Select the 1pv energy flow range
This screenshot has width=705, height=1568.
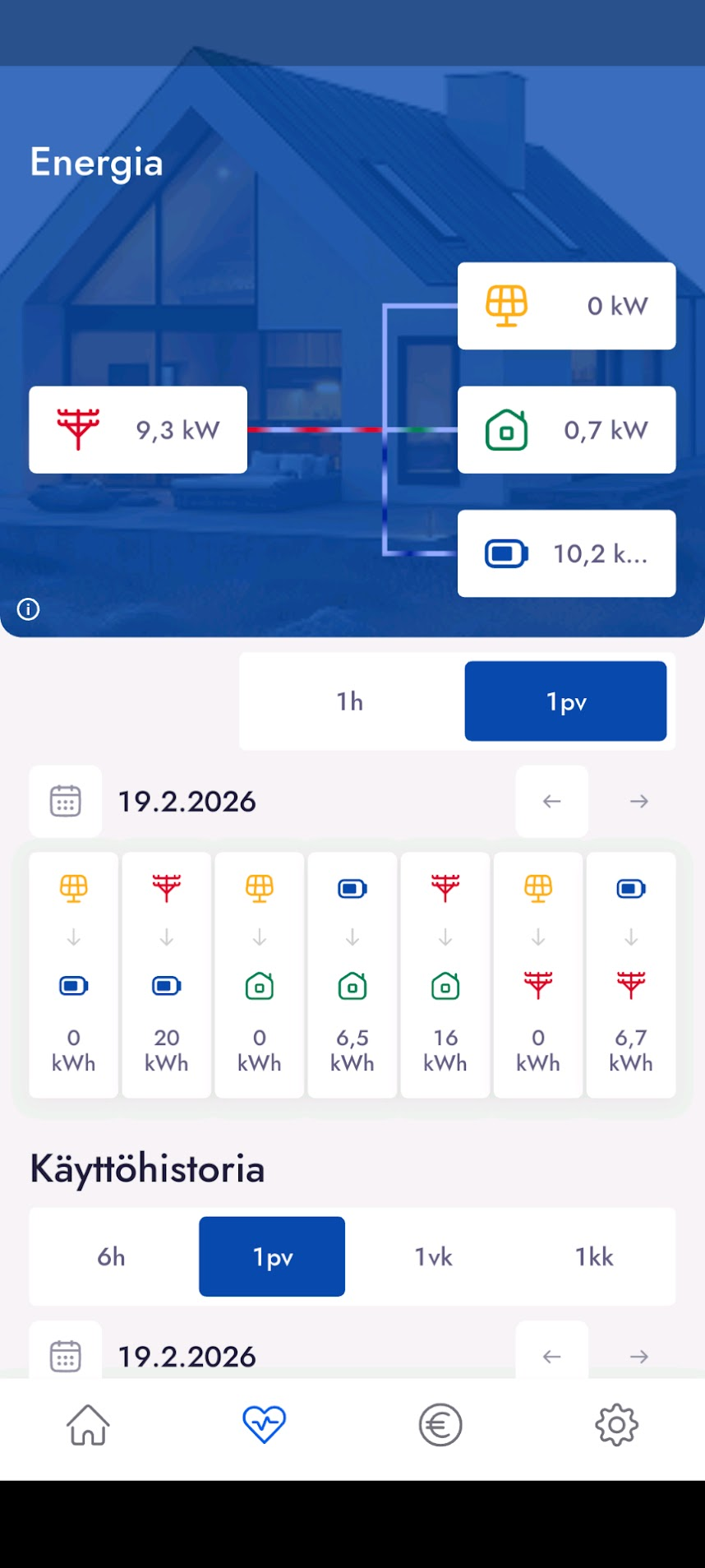[565, 701]
